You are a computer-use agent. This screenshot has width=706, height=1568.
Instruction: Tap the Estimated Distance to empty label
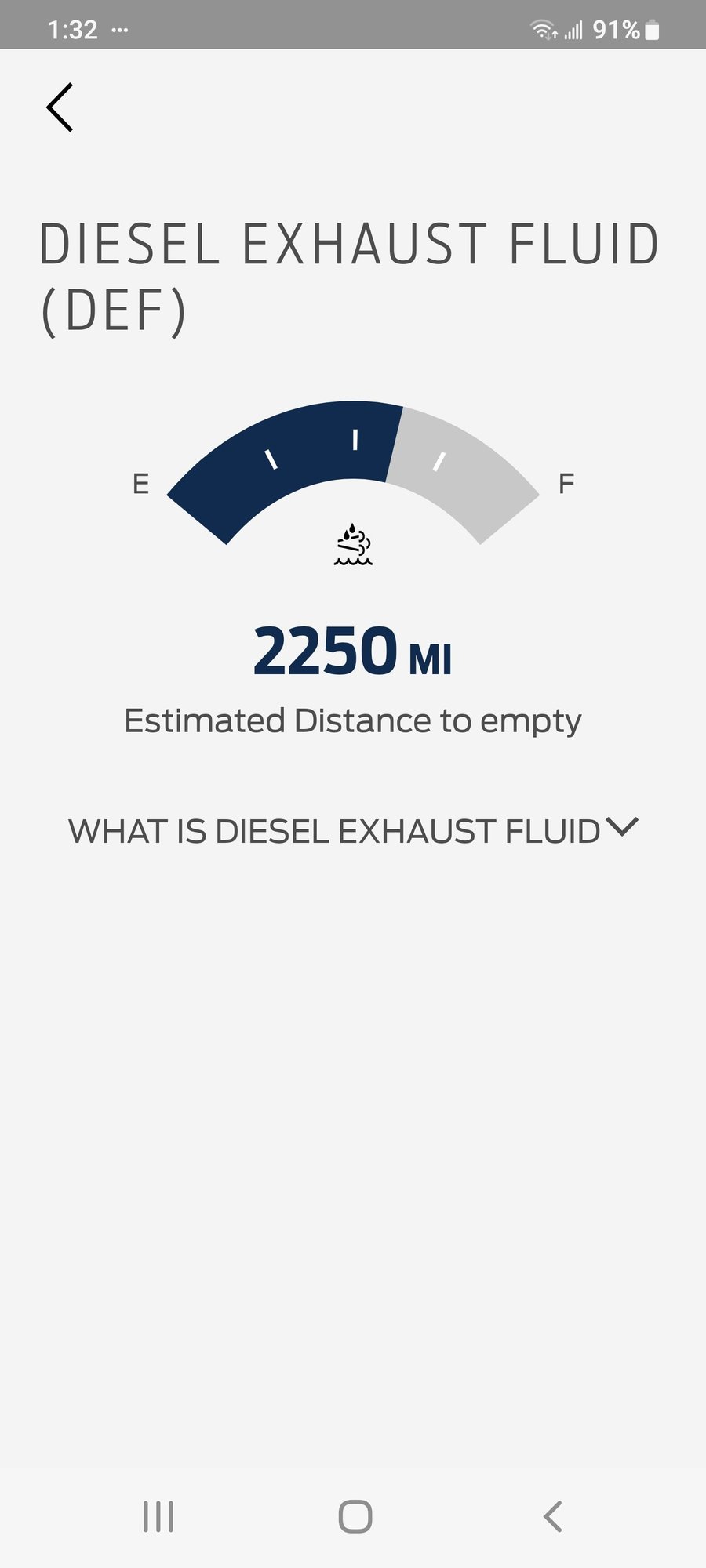[x=351, y=720]
